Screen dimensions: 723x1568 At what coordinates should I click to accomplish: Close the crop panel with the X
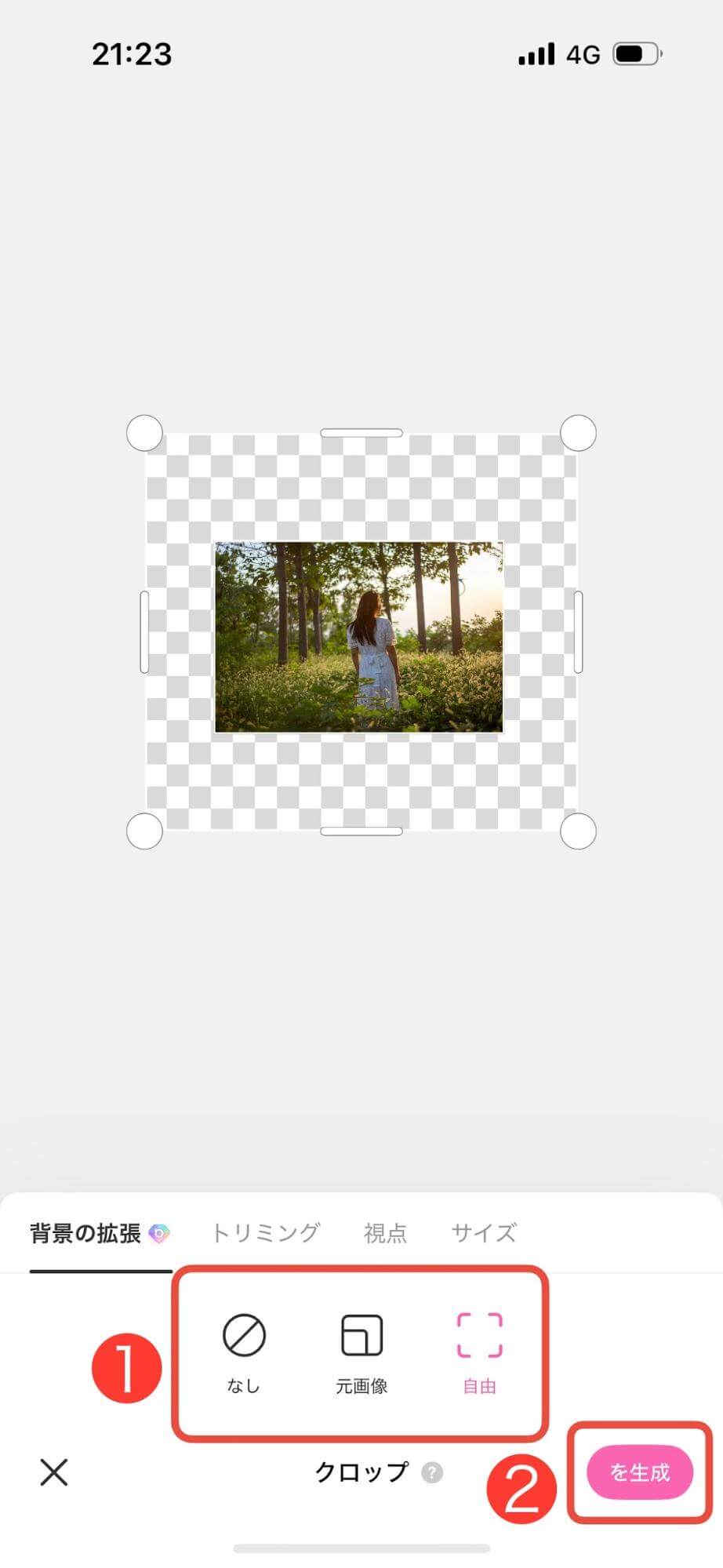(x=54, y=1472)
